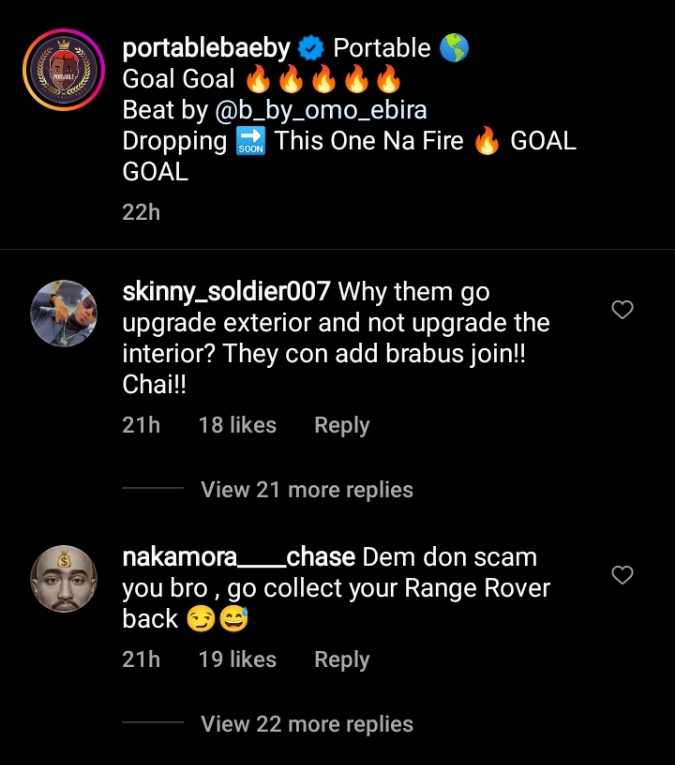View 22 more replies

[x=306, y=724]
